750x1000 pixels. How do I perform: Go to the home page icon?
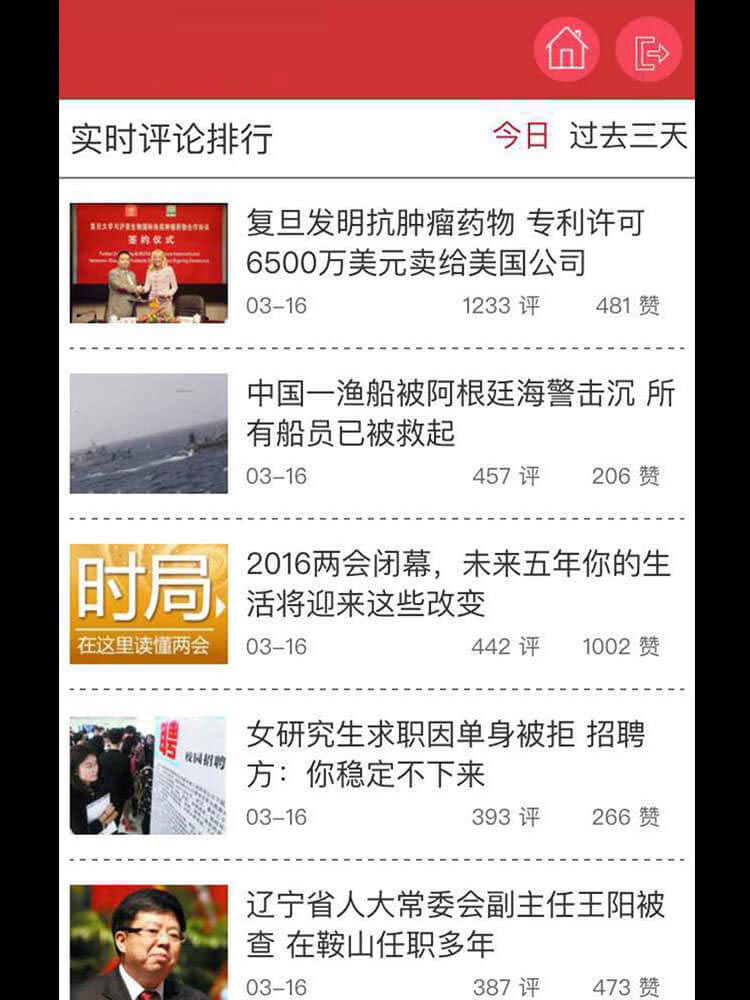(566, 48)
